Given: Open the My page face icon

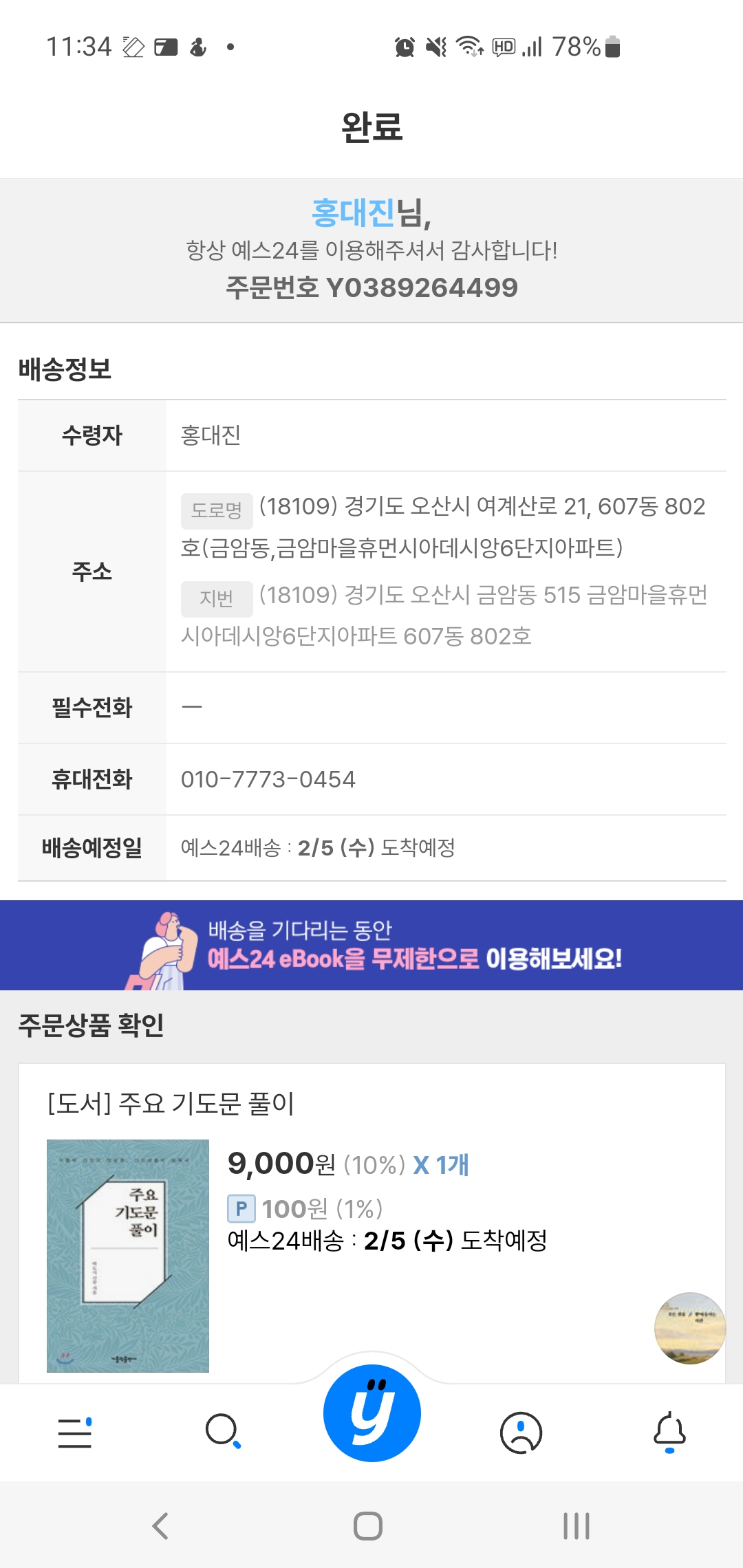Looking at the screenshot, I should 521,1433.
